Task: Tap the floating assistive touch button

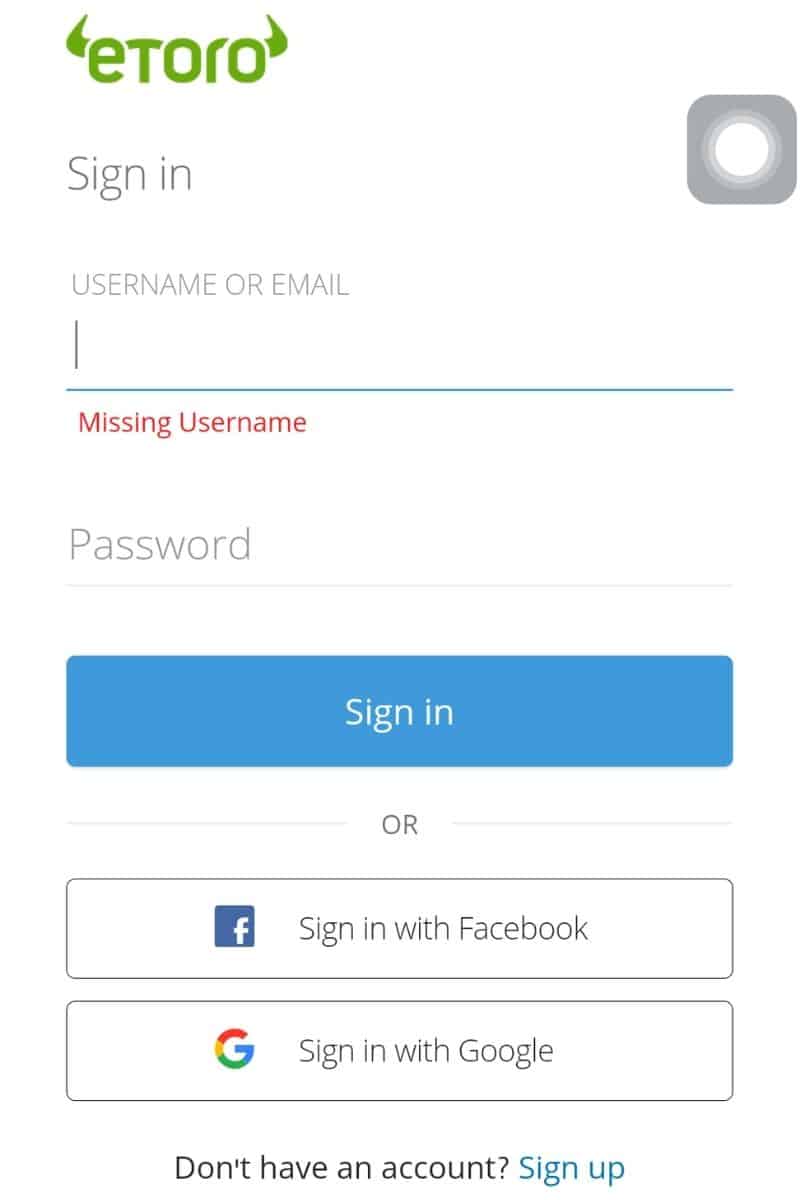Action: click(x=741, y=149)
